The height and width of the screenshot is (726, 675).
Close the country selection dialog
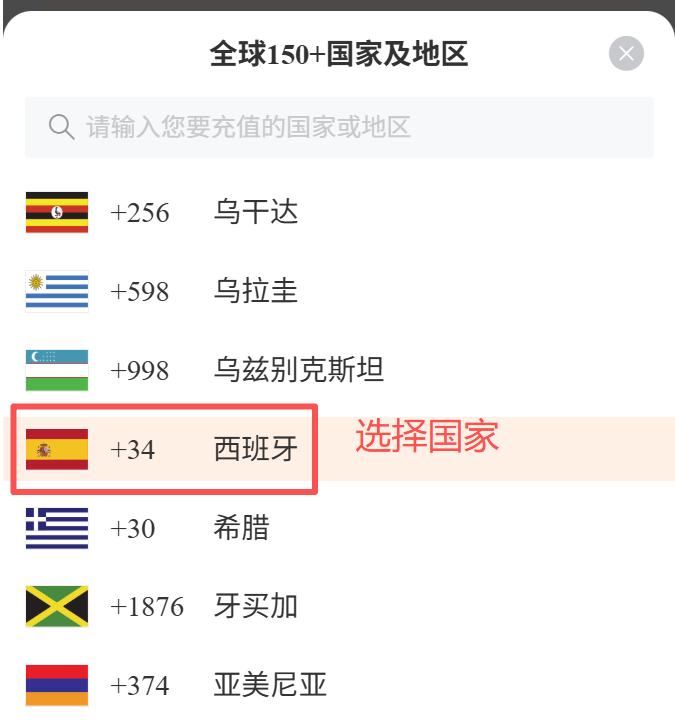(x=626, y=54)
